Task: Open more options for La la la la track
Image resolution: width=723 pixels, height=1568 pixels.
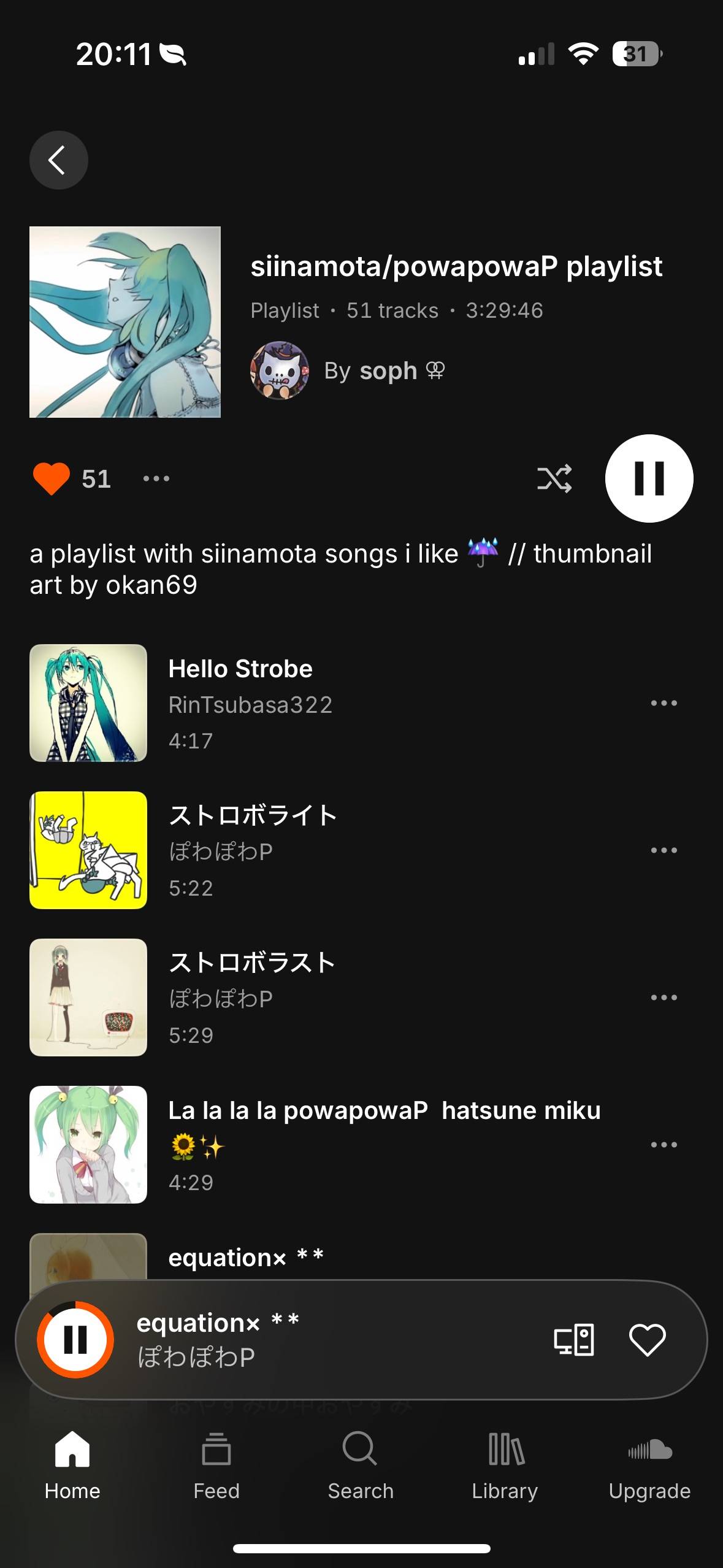Action: click(664, 1145)
